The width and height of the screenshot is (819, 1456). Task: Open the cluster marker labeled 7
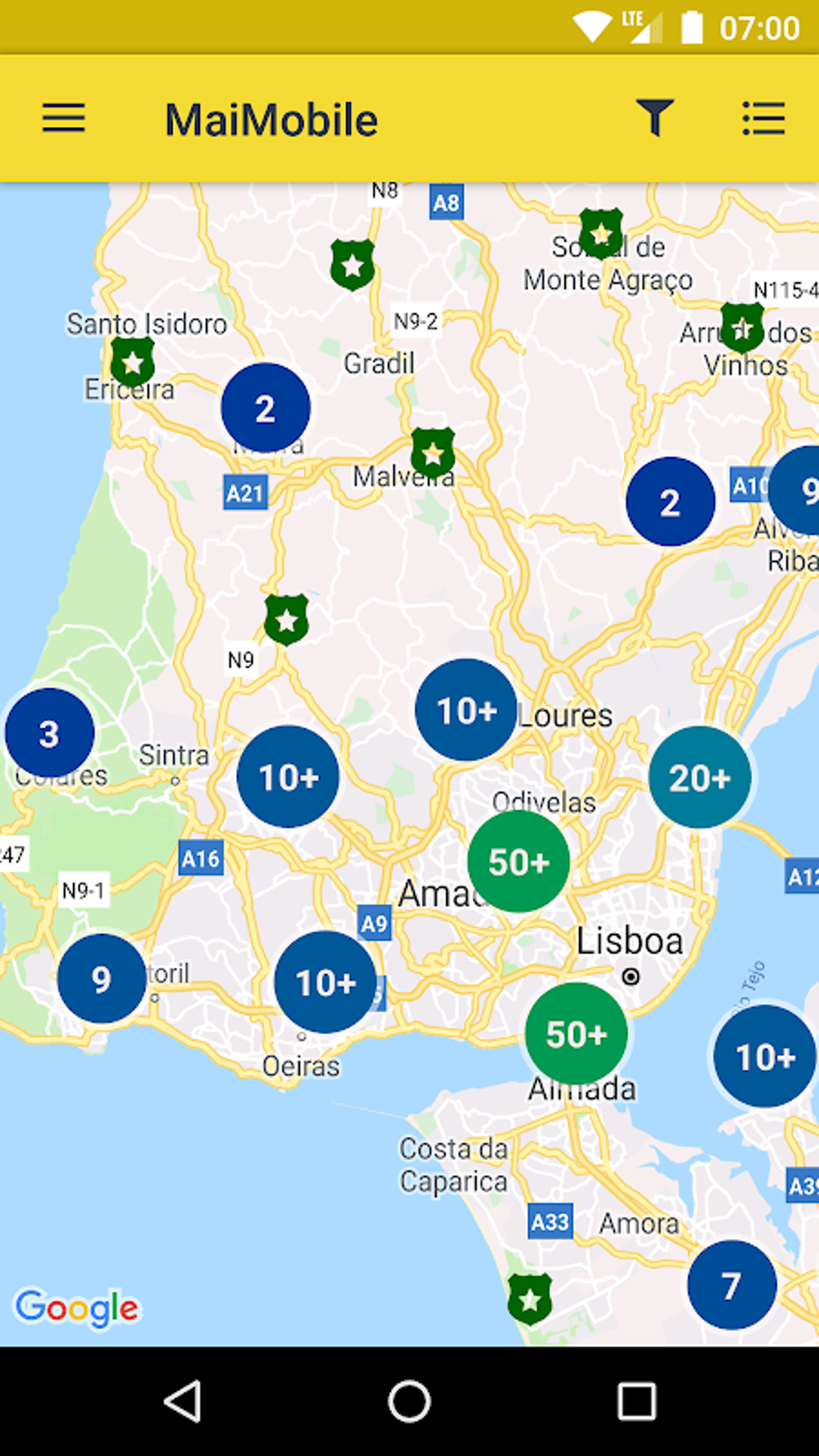pos(731,1285)
